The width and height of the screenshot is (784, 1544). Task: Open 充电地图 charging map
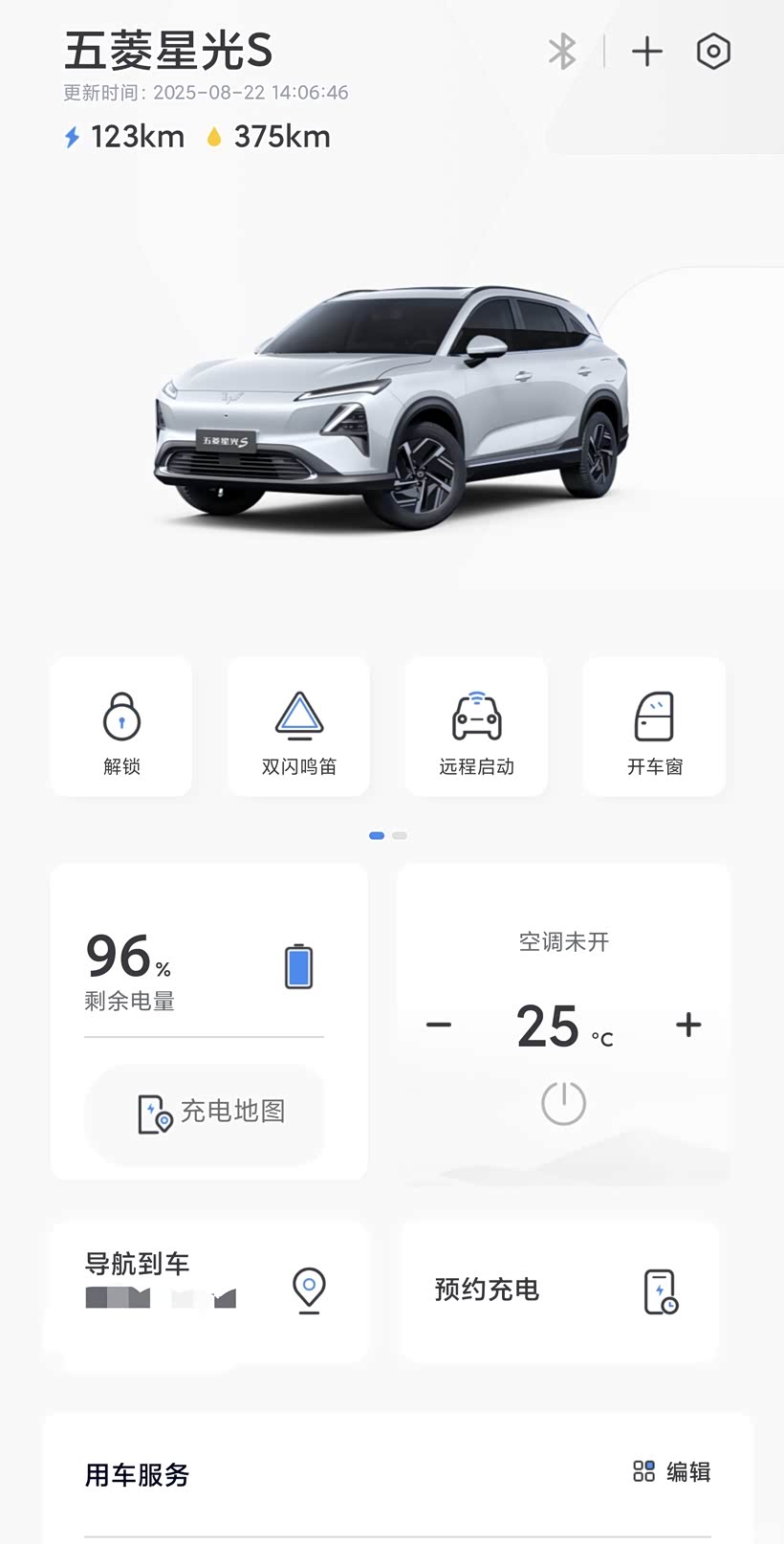[x=205, y=1114]
